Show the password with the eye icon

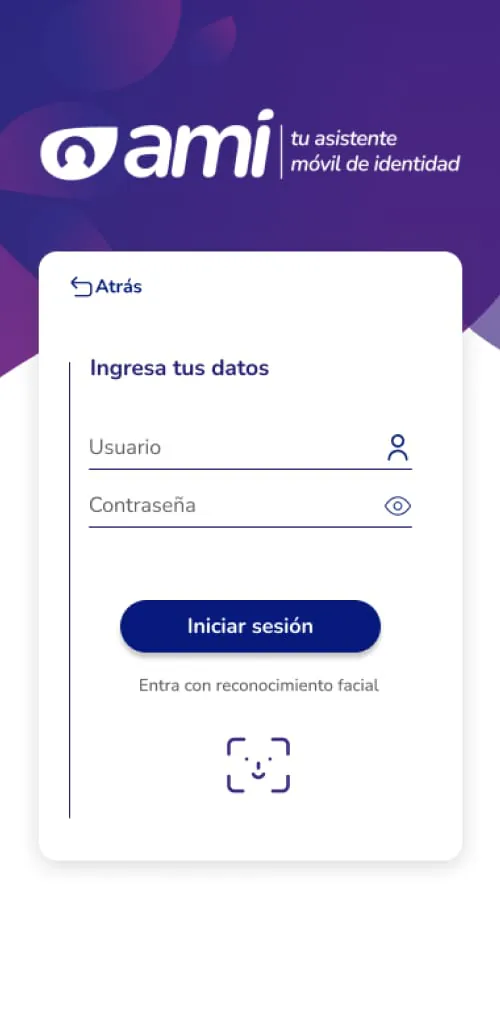click(398, 506)
